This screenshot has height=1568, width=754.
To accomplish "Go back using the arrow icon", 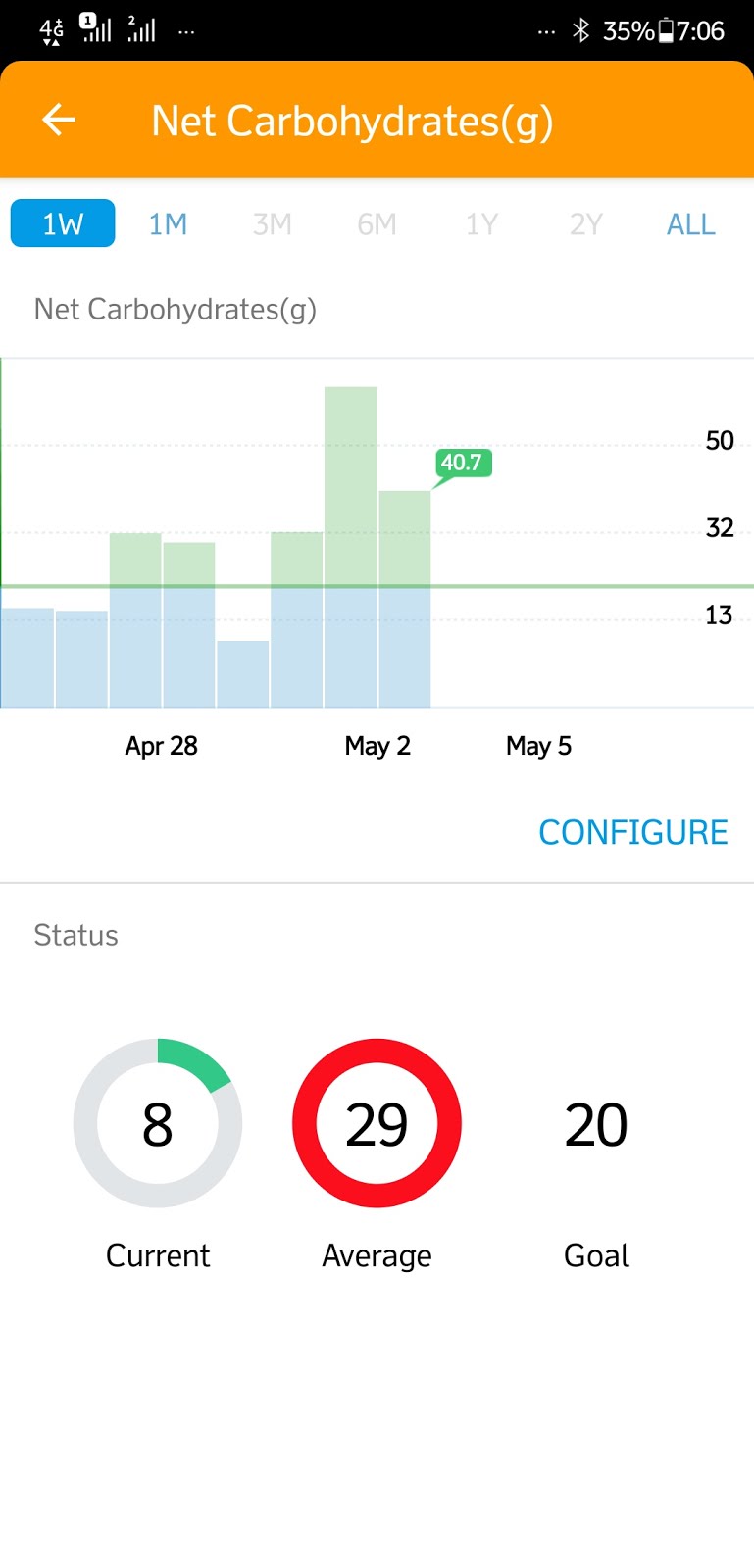I will [x=59, y=121].
